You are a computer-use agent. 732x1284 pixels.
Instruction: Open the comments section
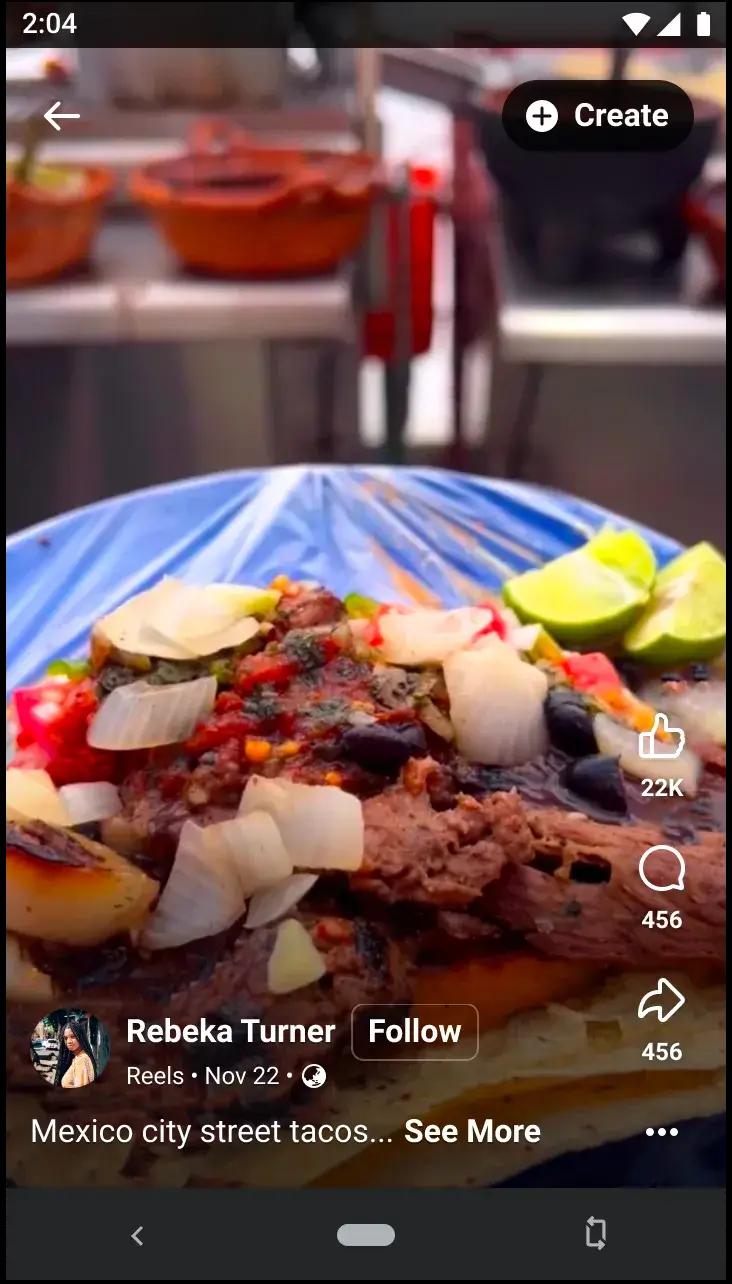(661, 870)
